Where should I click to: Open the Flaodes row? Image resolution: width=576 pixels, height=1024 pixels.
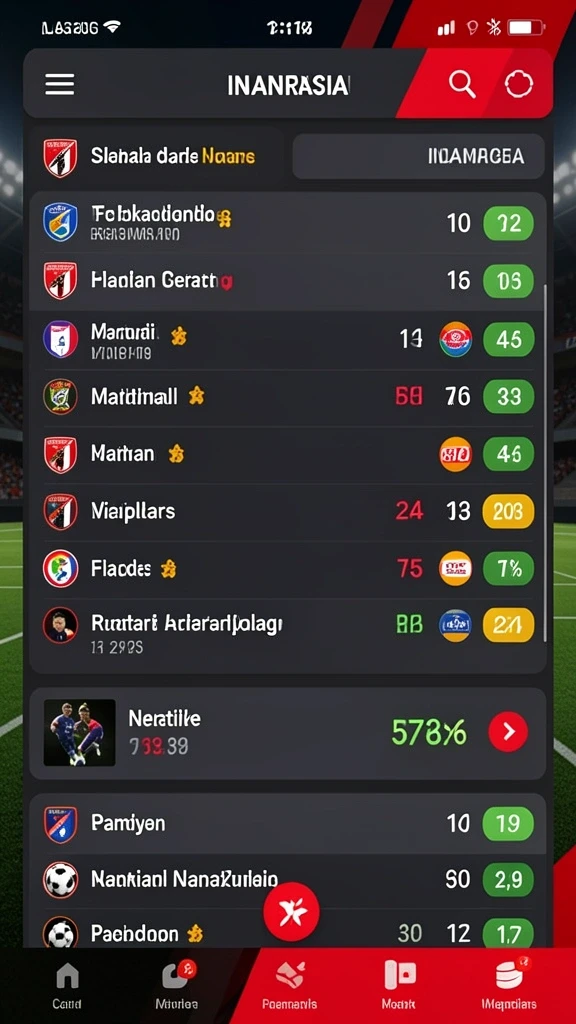[288, 568]
